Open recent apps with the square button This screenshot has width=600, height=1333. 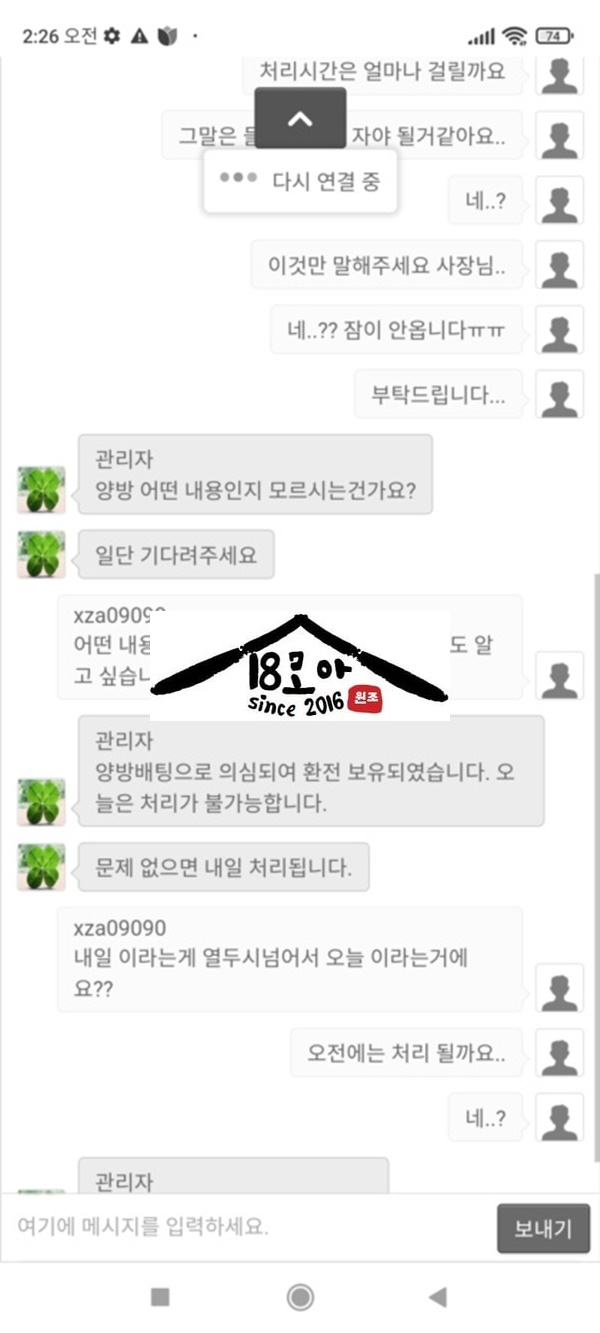tap(160, 1297)
